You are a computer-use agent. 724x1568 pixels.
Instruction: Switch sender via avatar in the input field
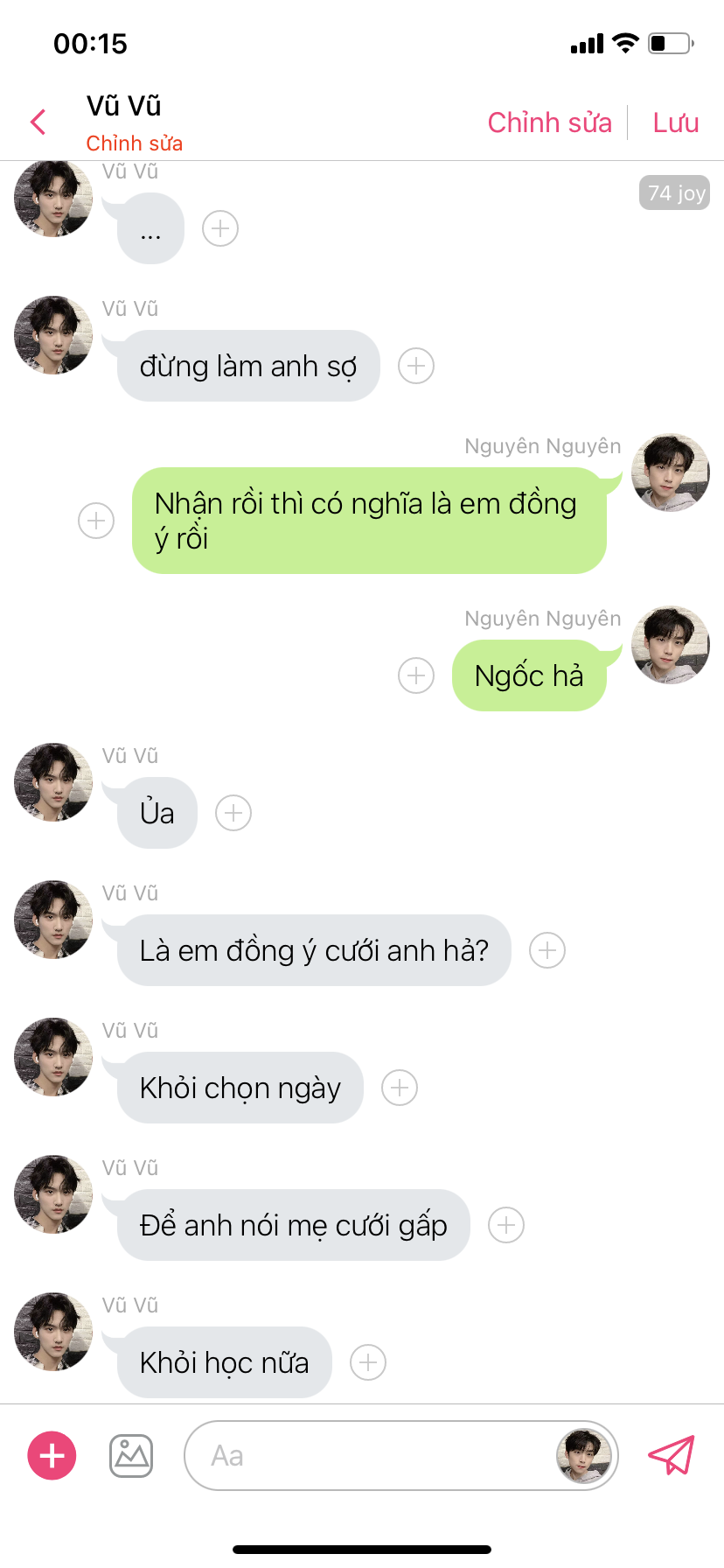tap(583, 1455)
